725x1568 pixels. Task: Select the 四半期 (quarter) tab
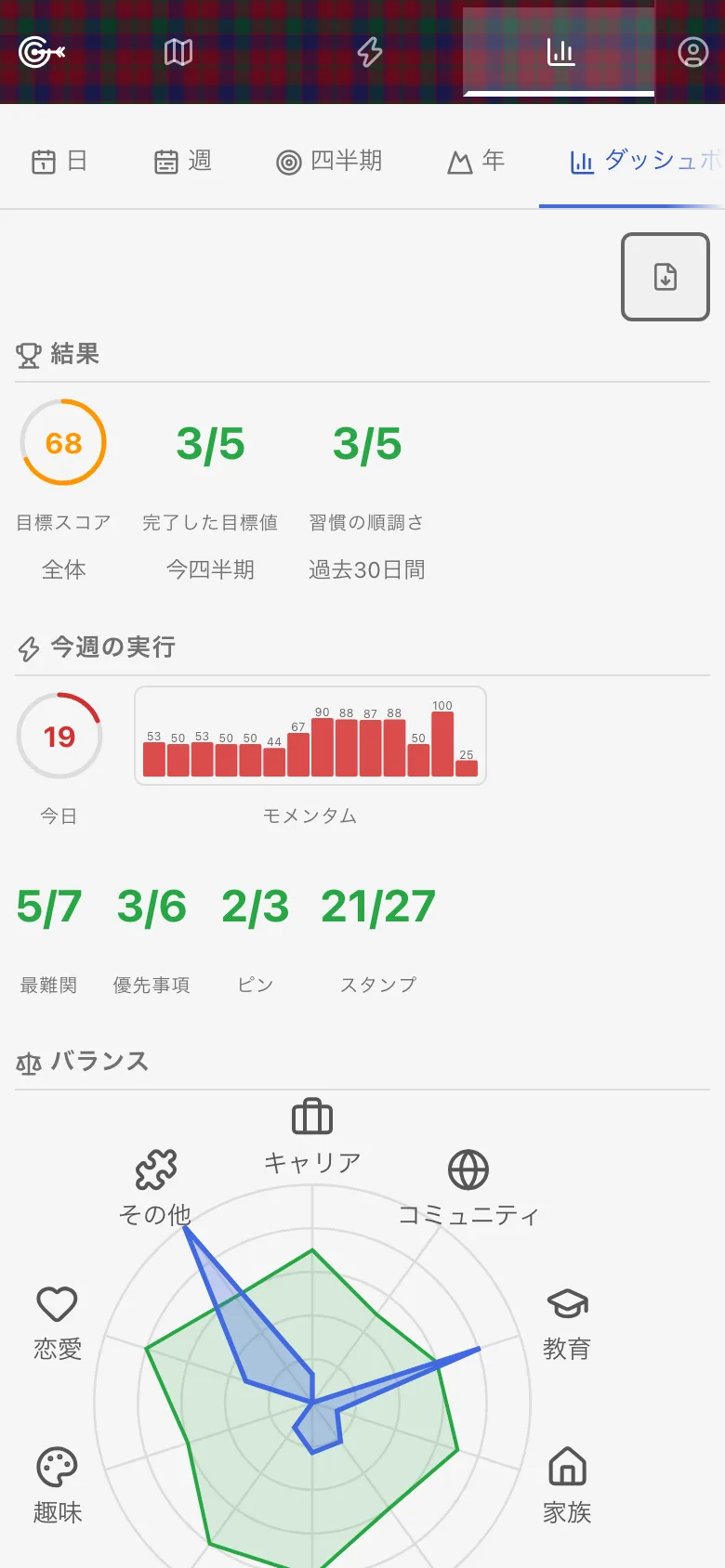pyautogui.click(x=329, y=161)
